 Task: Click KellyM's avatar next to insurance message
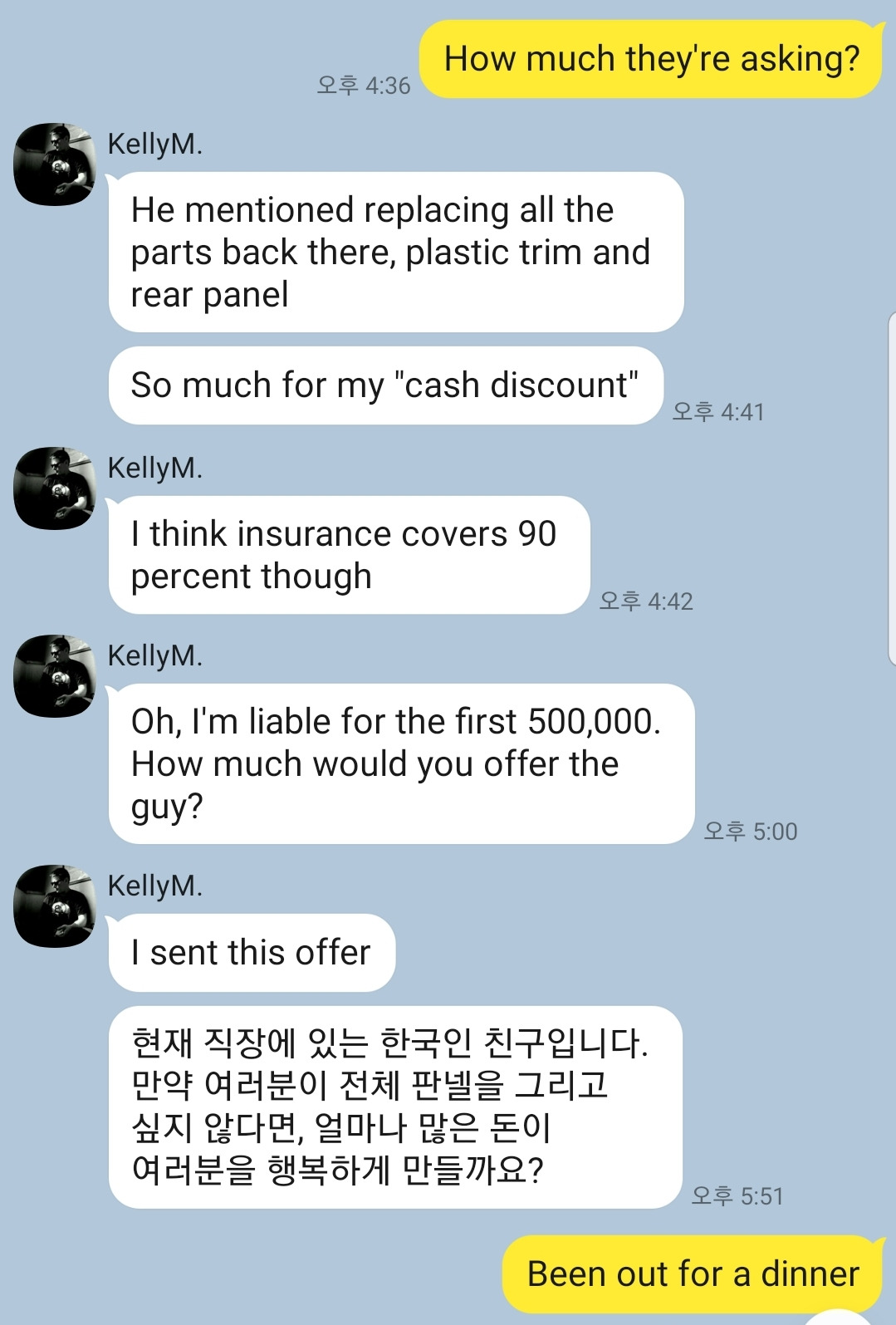(x=54, y=490)
